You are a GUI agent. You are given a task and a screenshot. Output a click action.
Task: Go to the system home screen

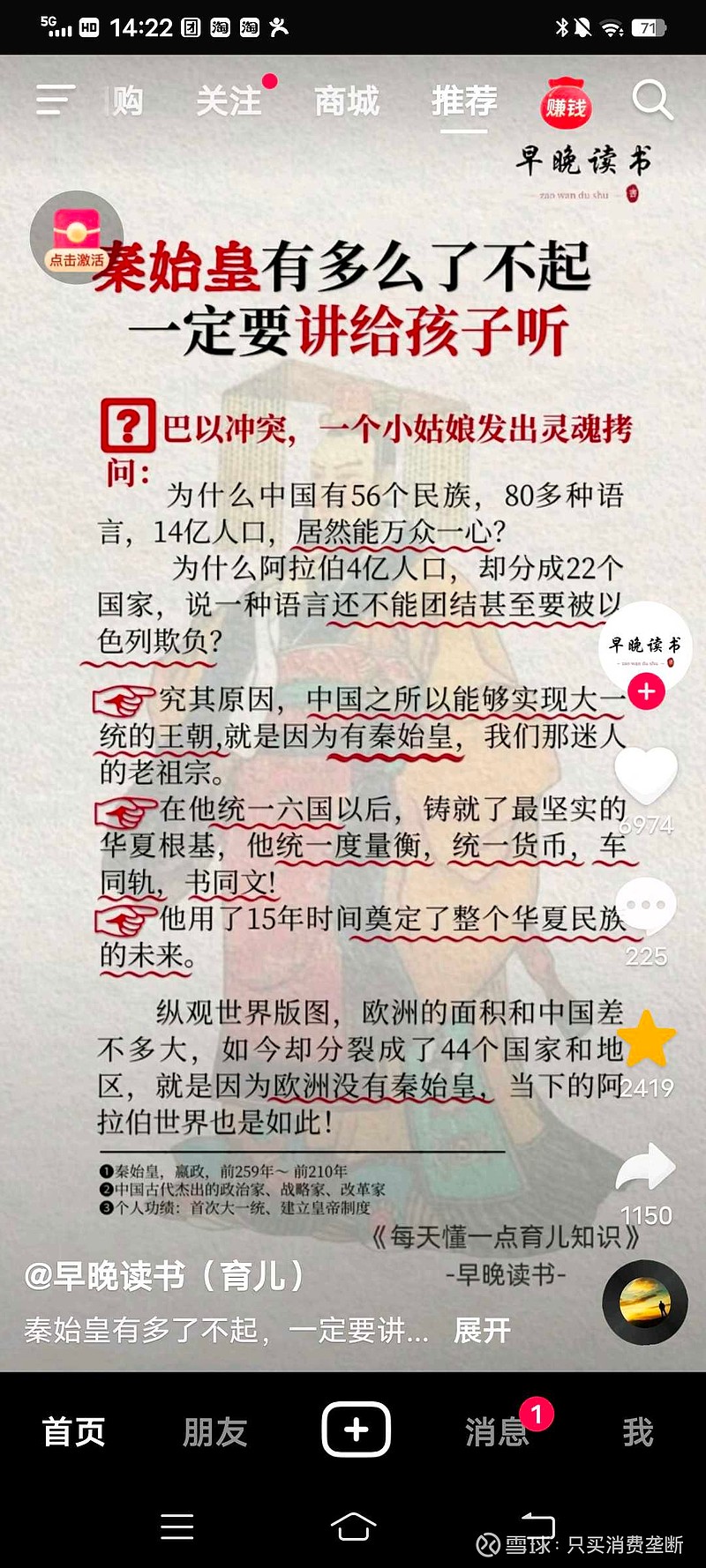coord(353,1526)
